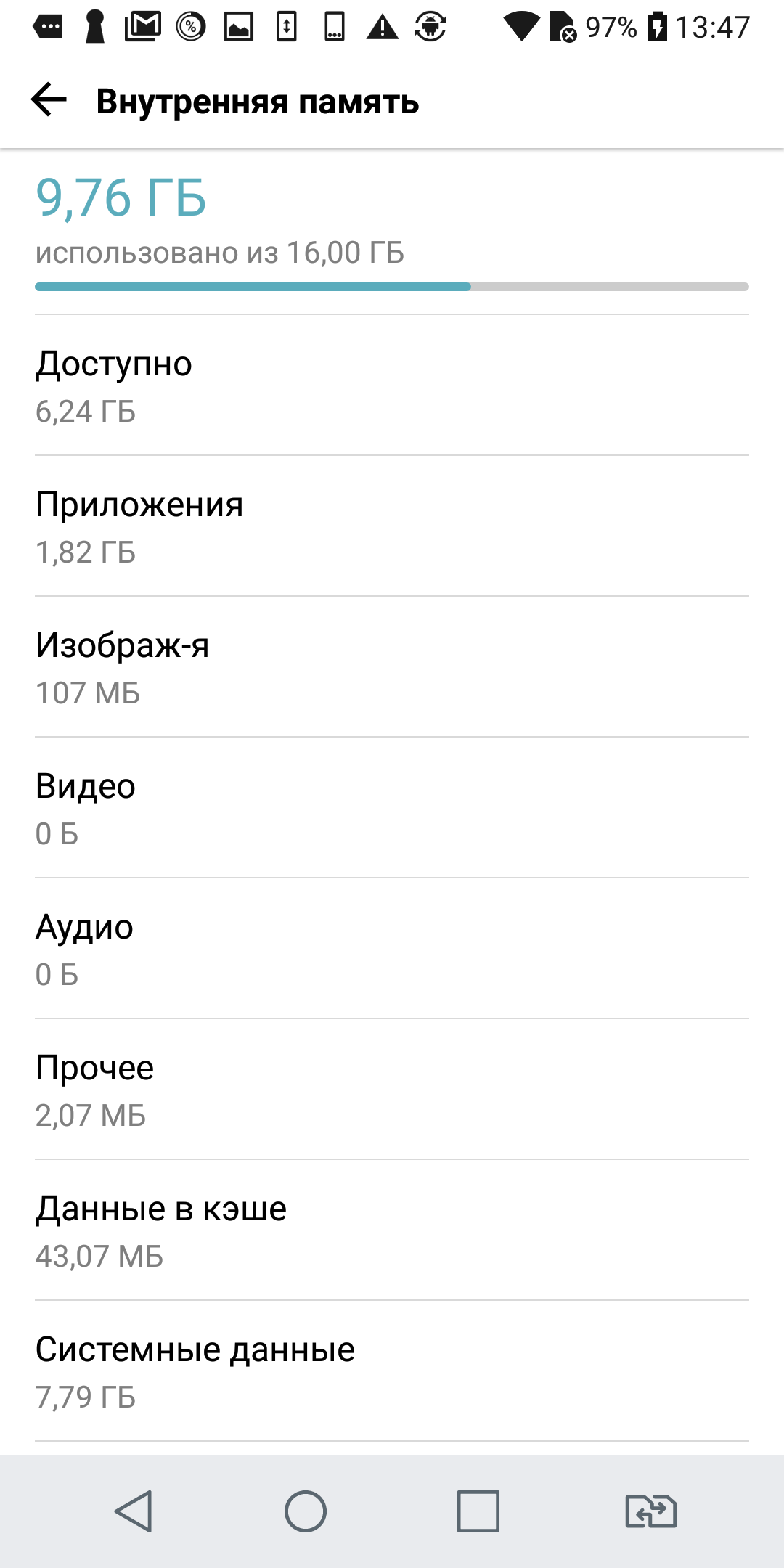Go back from Внутренняя память screen
The height and width of the screenshot is (1568, 784).
tap(49, 100)
